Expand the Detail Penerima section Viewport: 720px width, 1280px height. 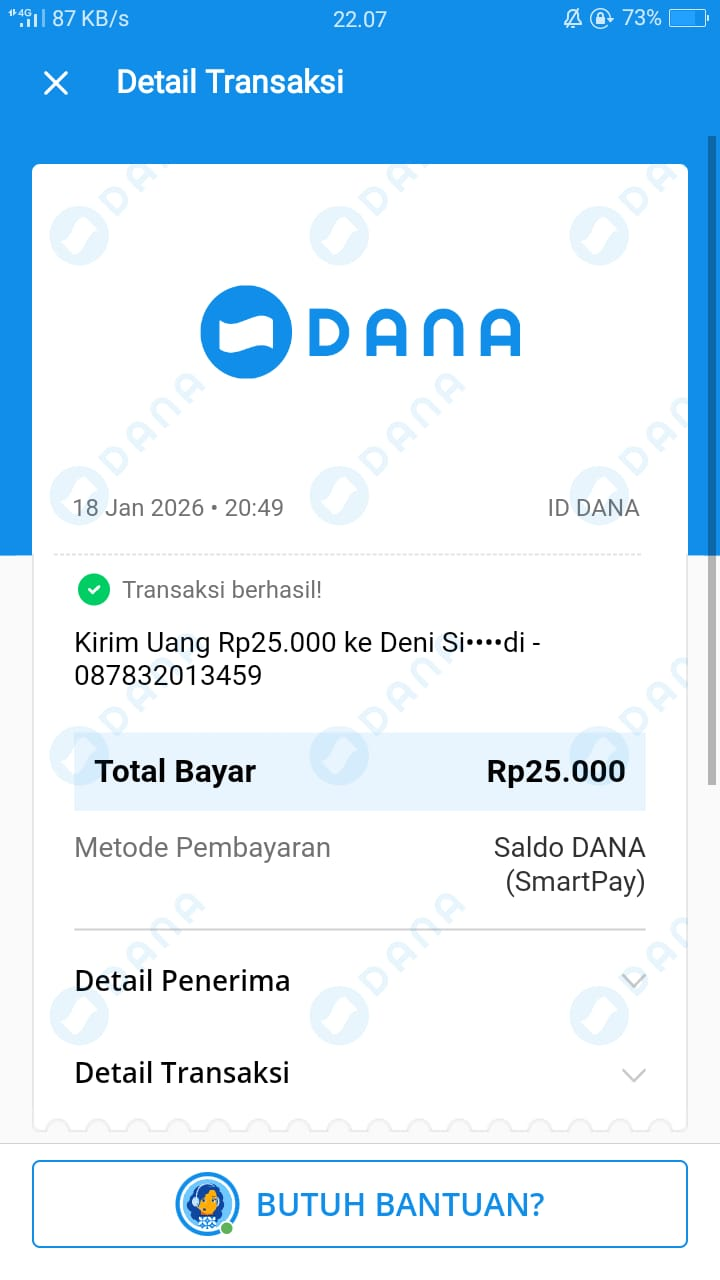632,981
